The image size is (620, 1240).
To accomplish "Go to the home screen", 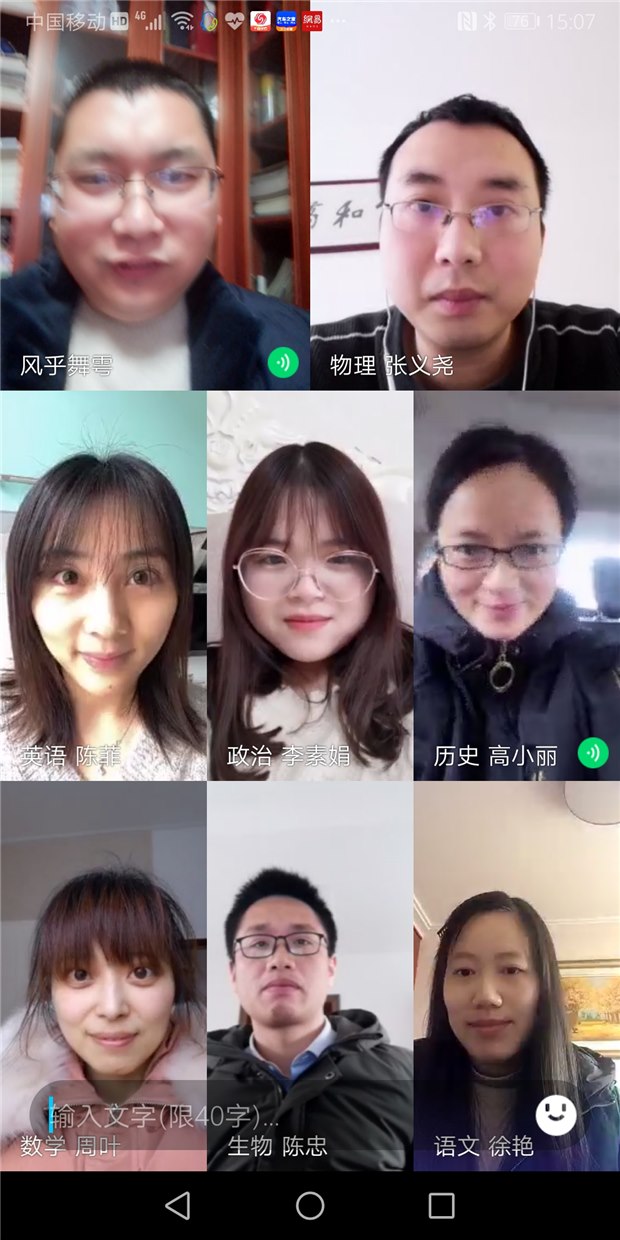I will [310, 1206].
